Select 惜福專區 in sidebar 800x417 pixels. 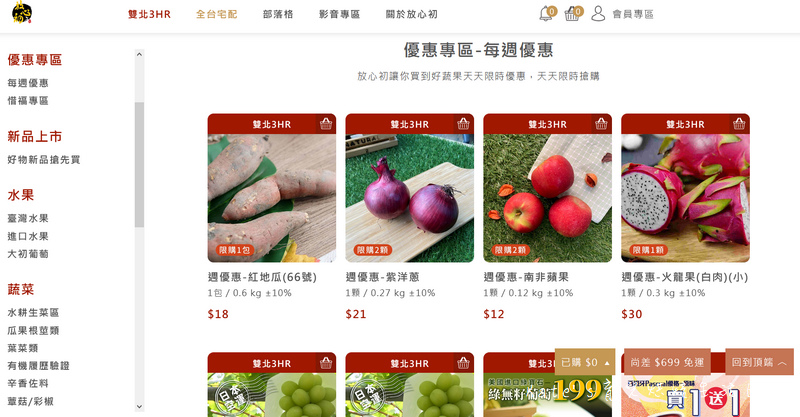click(28, 101)
